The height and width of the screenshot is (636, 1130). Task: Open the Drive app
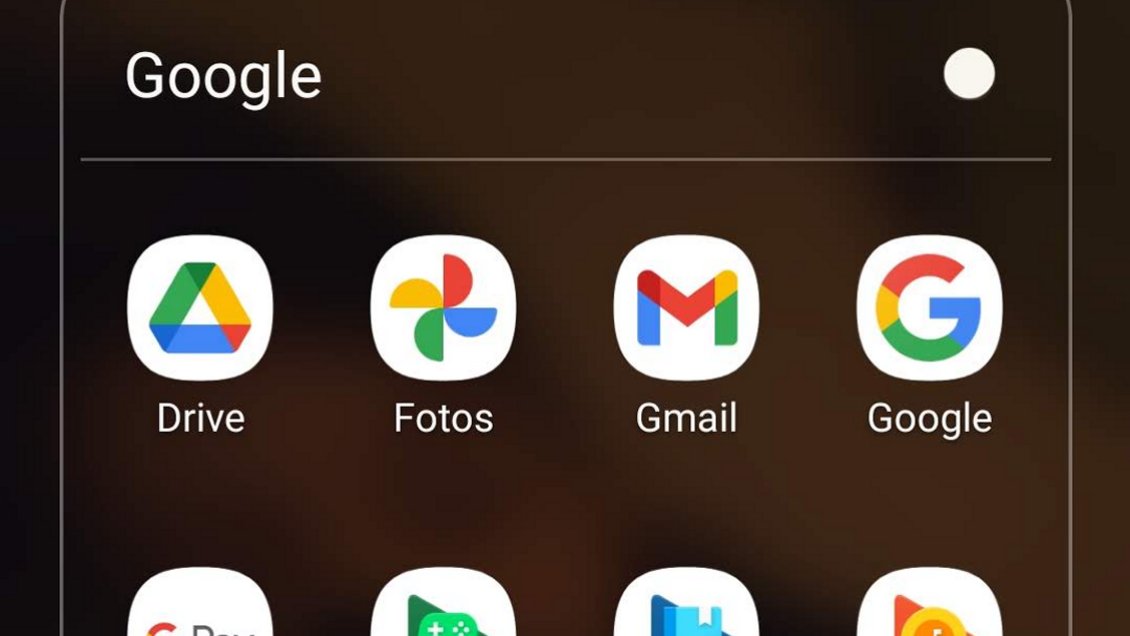click(x=200, y=308)
